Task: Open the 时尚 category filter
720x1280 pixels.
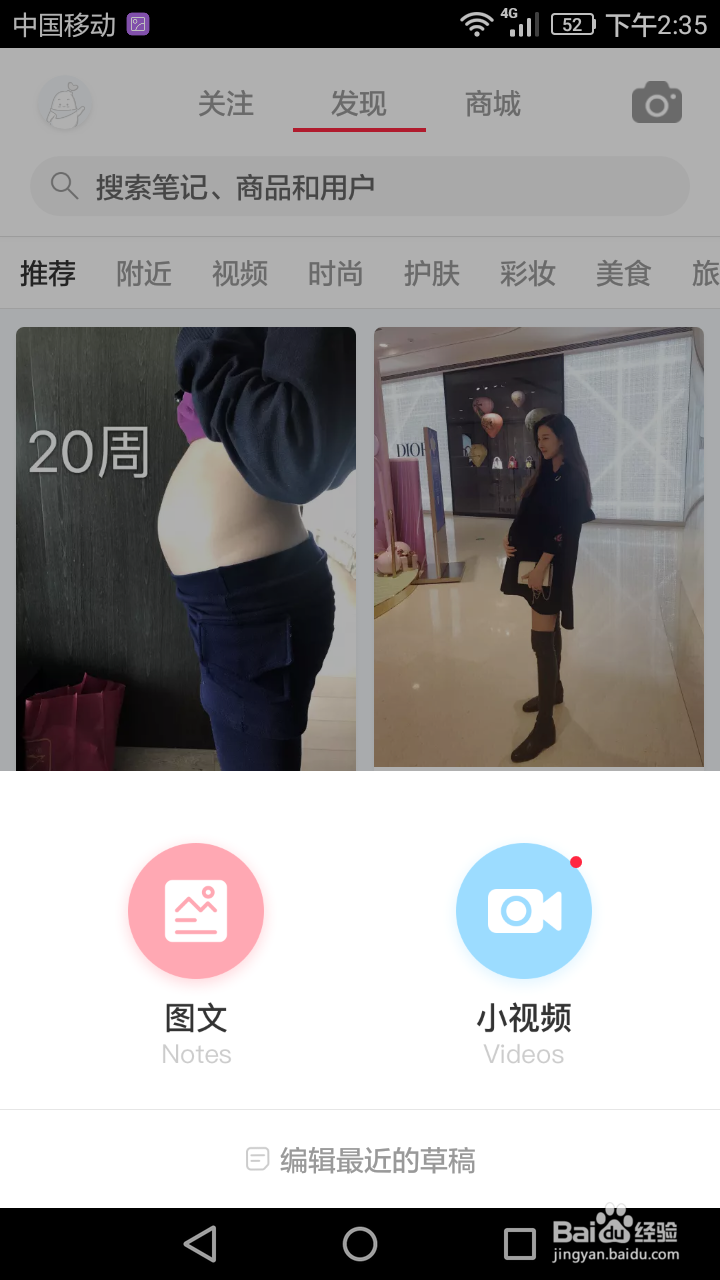Action: tap(335, 274)
